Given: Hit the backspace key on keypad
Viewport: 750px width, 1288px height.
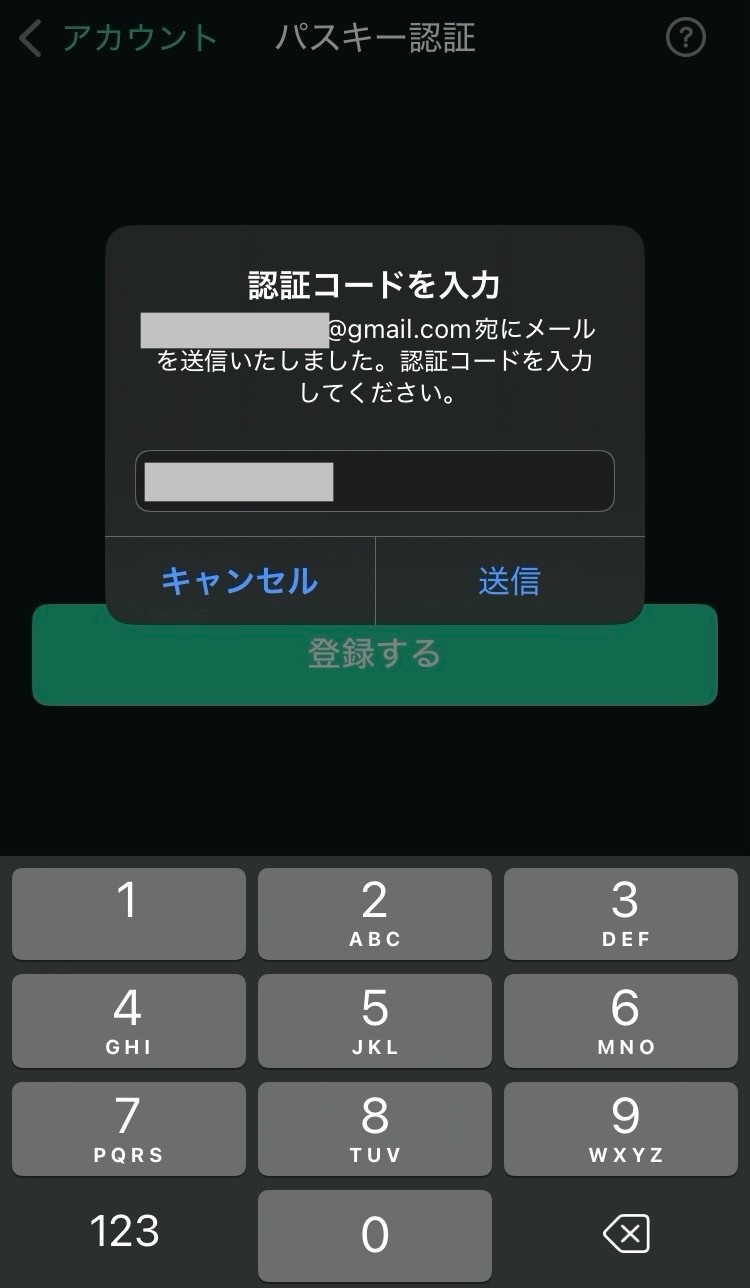Looking at the screenshot, I should 627,1234.
